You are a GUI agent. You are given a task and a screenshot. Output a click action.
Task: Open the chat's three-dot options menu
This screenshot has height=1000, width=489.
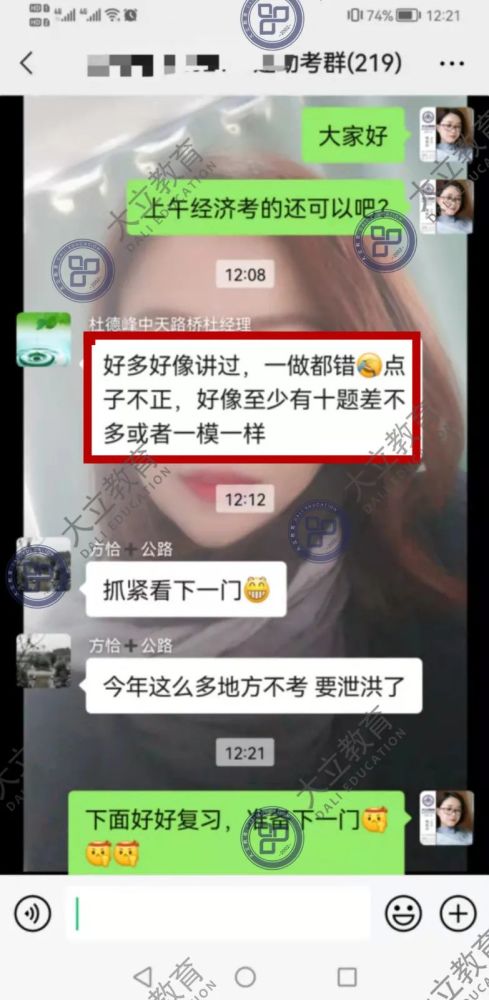tap(451, 64)
